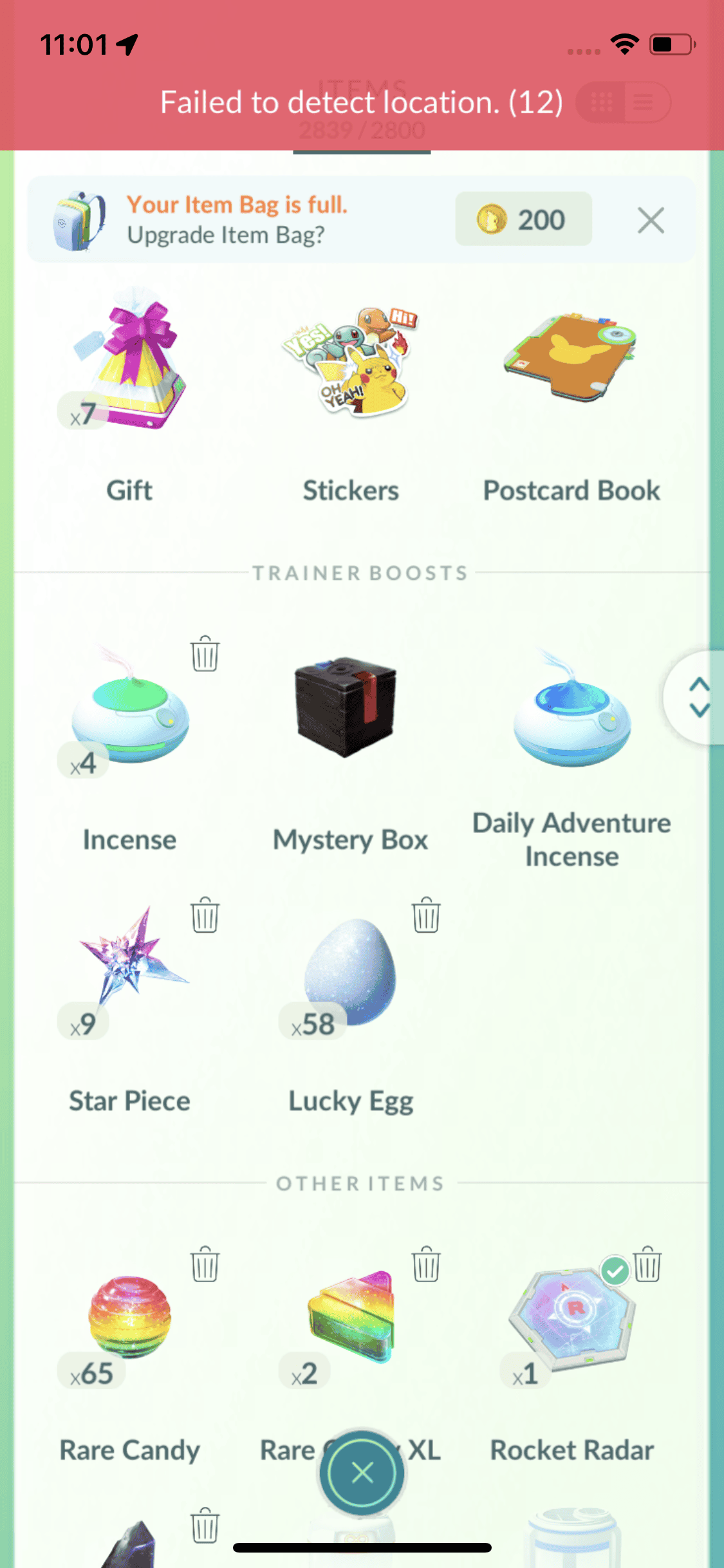This screenshot has height=1568, width=724.
Task: Discard Star Piece with trash icon
Action: click(x=205, y=915)
